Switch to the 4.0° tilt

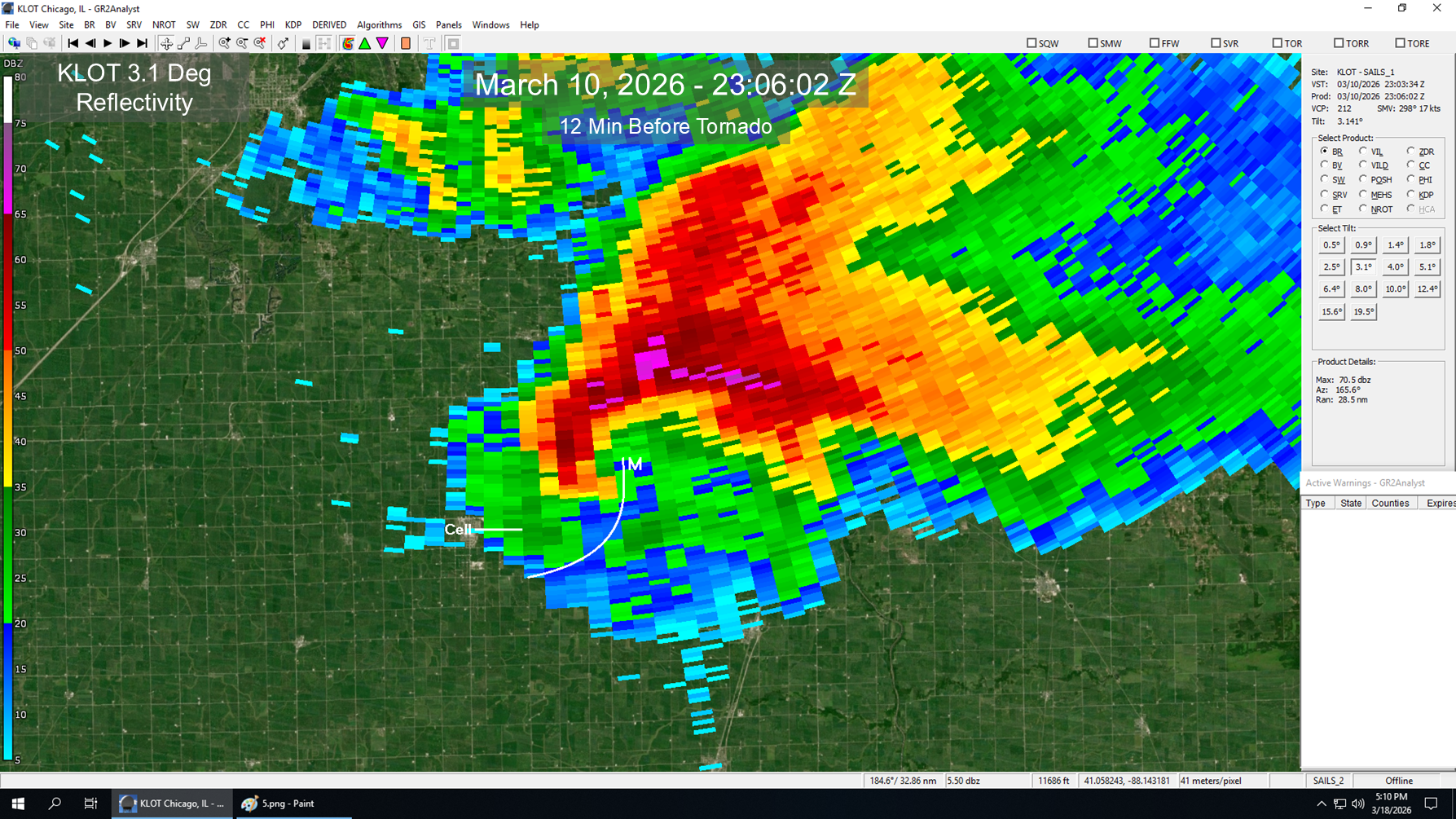click(x=1395, y=266)
